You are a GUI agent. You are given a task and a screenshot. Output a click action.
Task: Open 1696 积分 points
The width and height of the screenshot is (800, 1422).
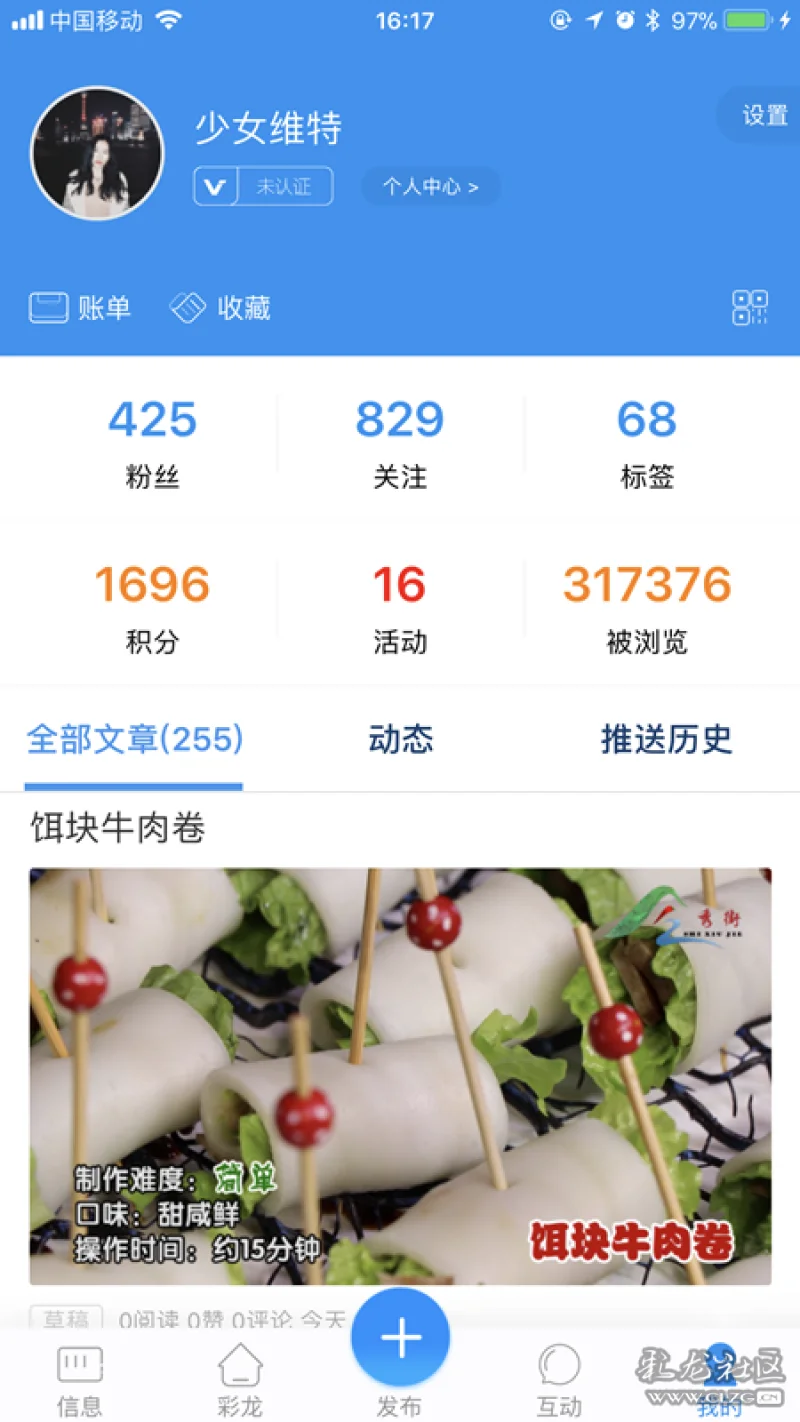tap(152, 606)
